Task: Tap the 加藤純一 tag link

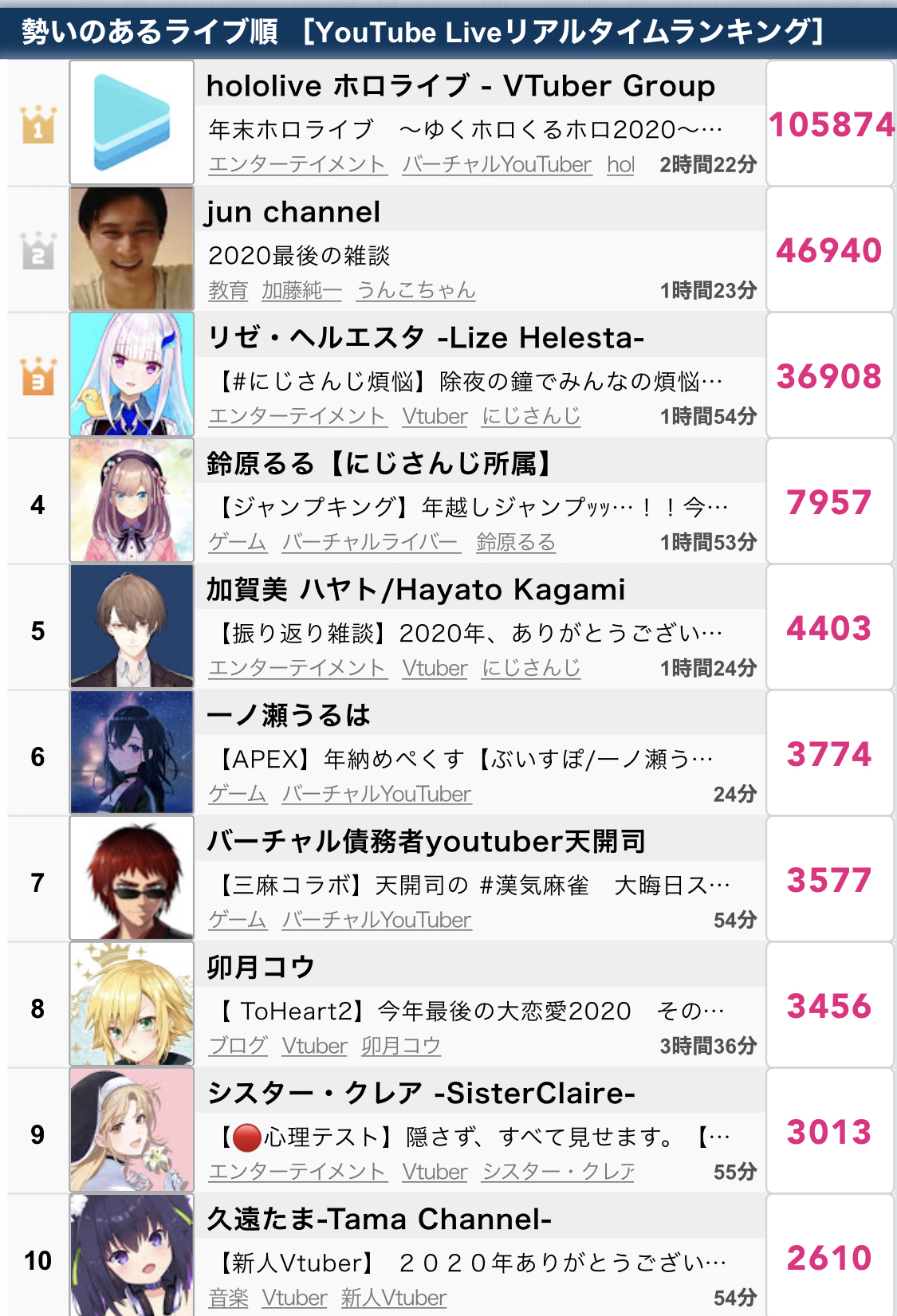Action: point(301,290)
